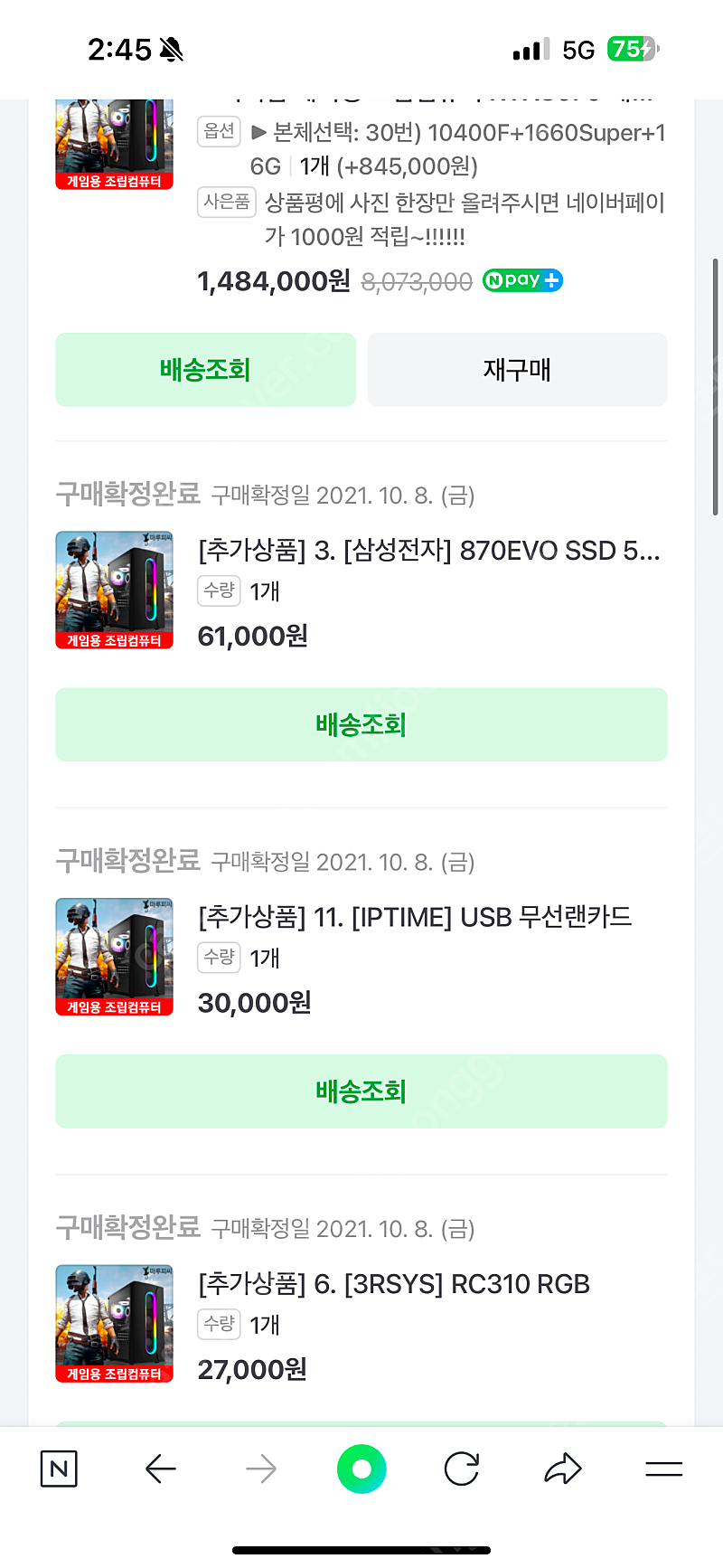
Task: Check delivery for the IPTIME USB 무선랜카드
Action: coord(361,1091)
